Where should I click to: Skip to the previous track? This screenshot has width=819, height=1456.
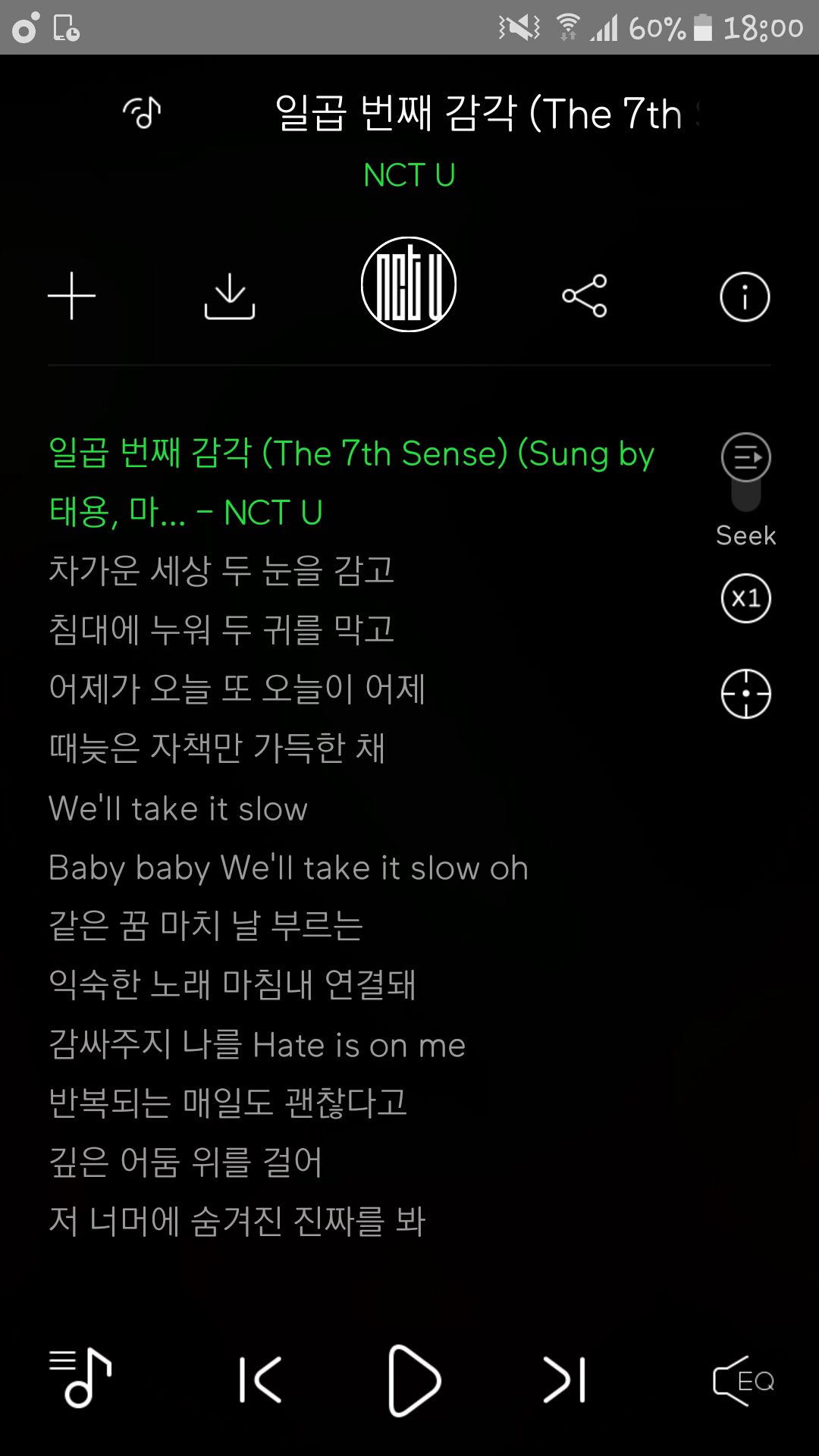pos(260,1379)
